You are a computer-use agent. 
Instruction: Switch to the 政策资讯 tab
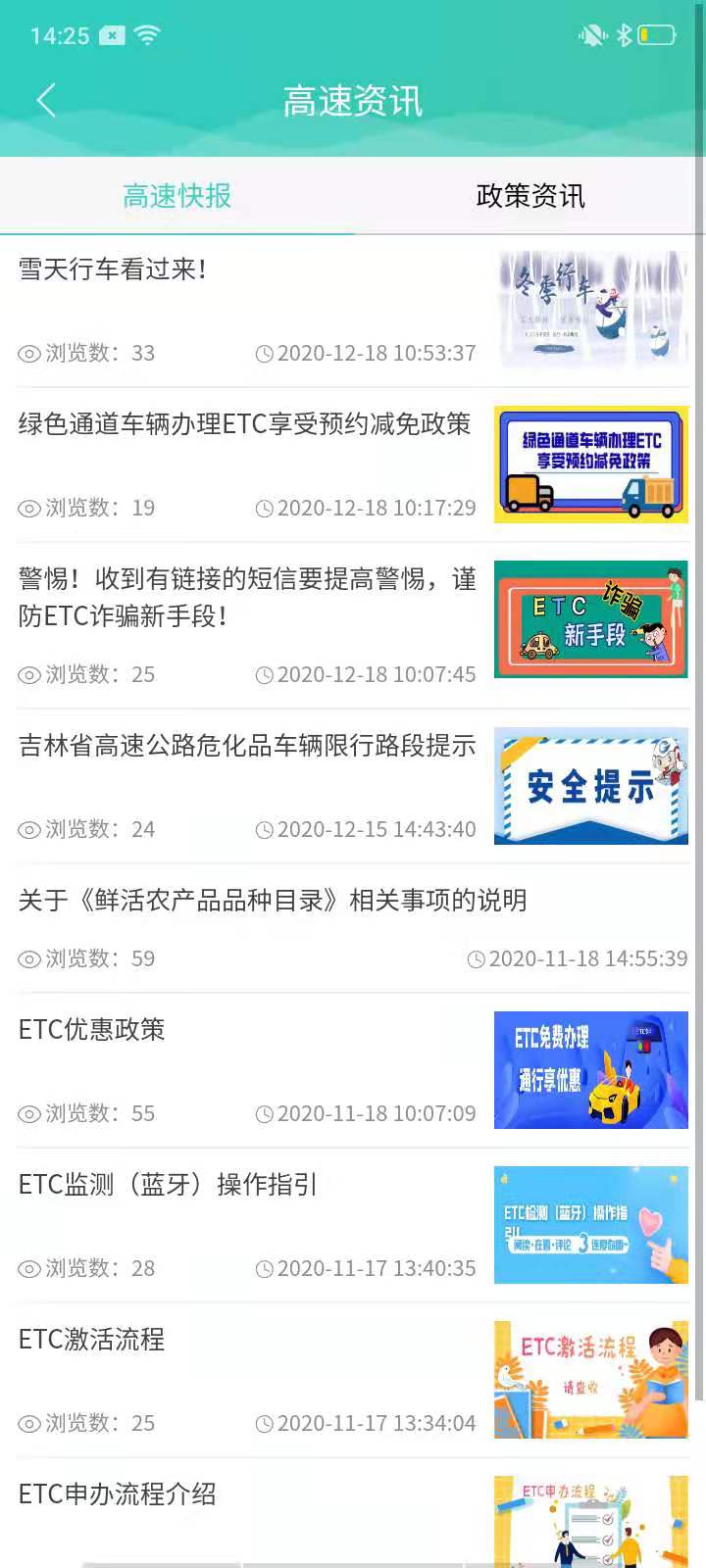click(529, 196)
